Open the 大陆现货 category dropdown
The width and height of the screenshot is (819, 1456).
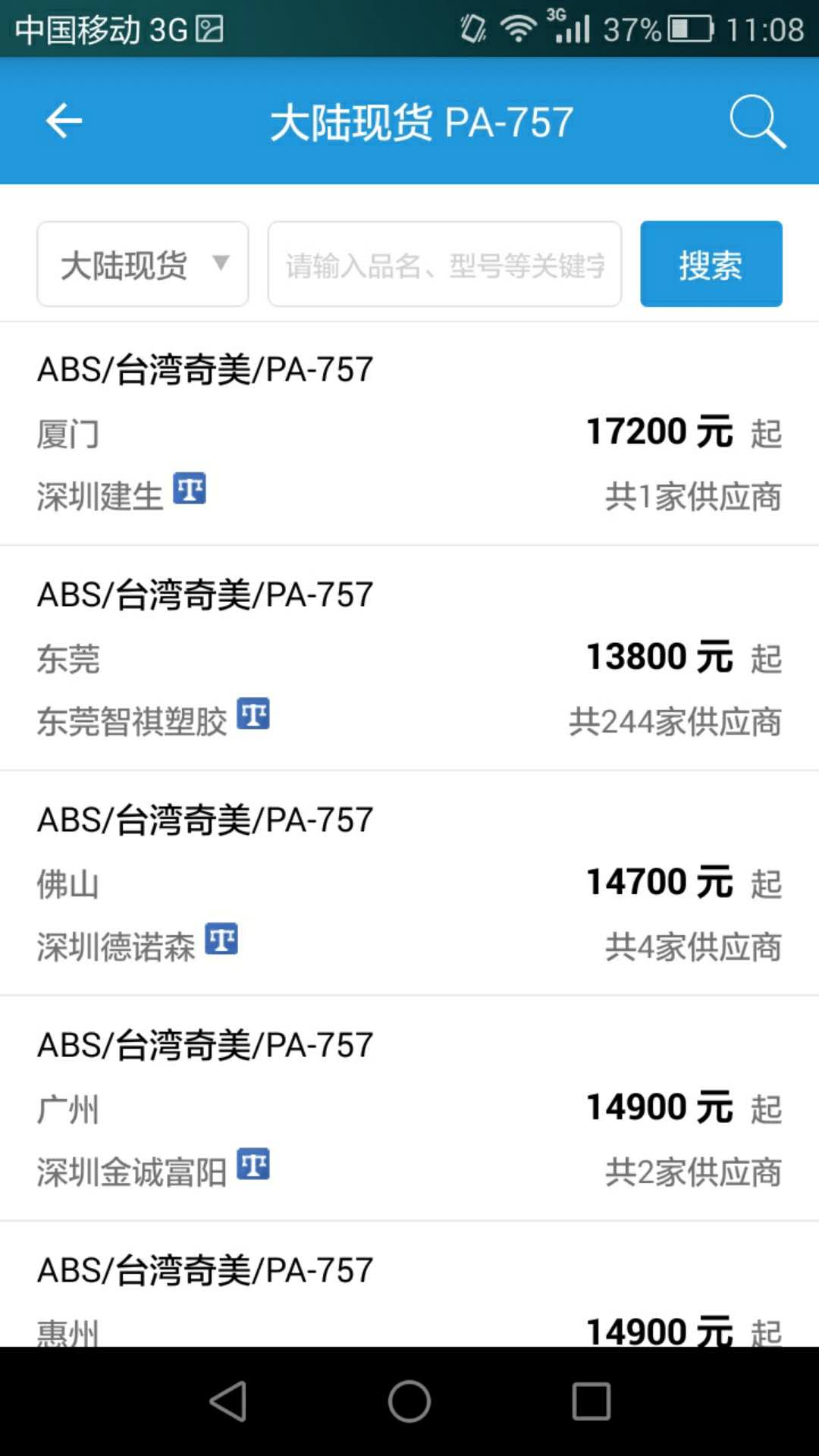point(143,263)
